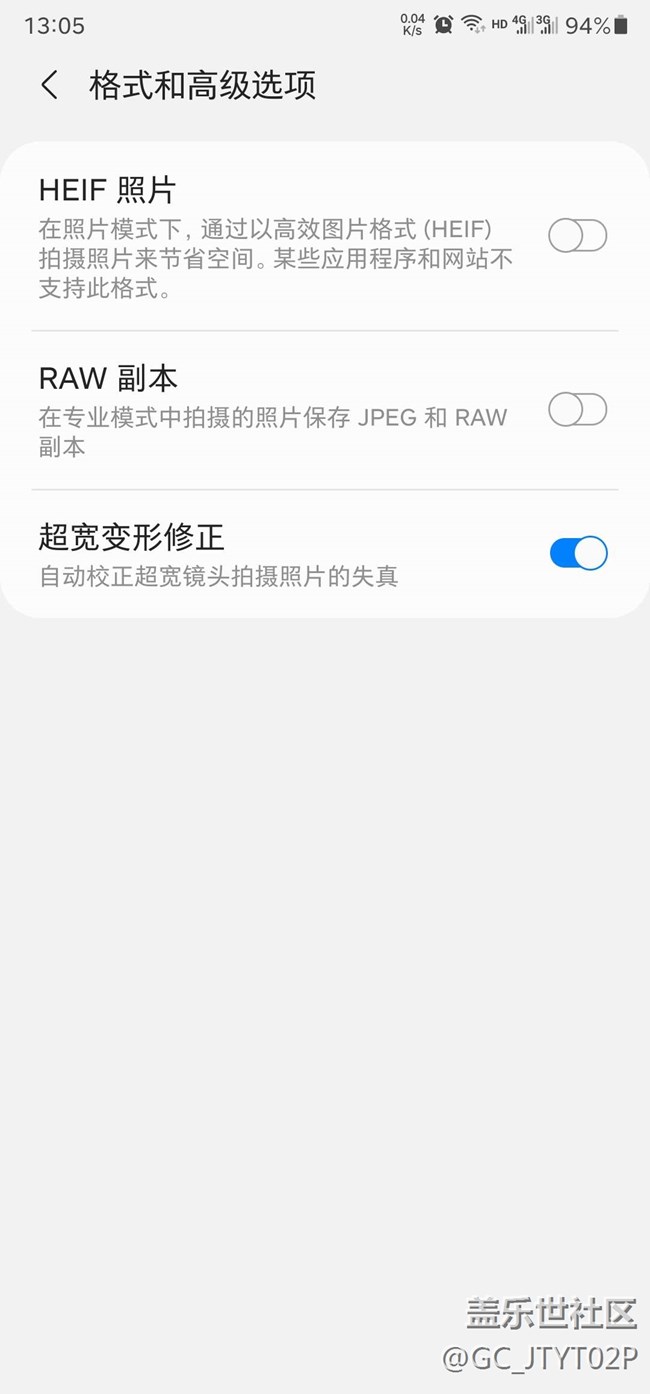
Task: Enable the HEIF 照片 switch
Action: click(577, 237)
